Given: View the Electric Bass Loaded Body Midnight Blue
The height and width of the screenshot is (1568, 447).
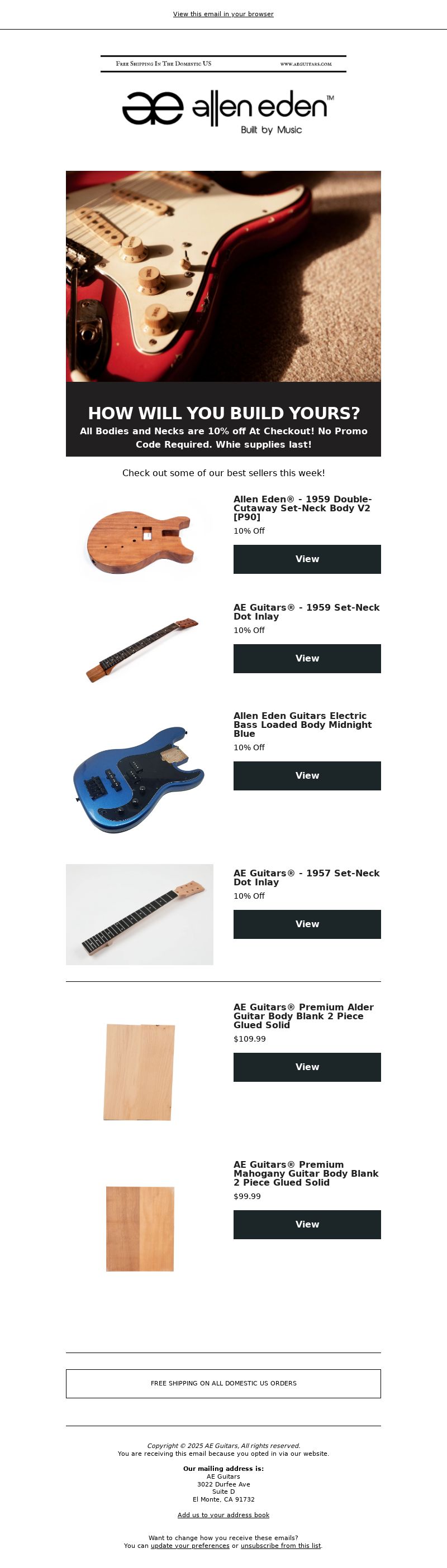Looking at the screenshot, I should 307,775.
